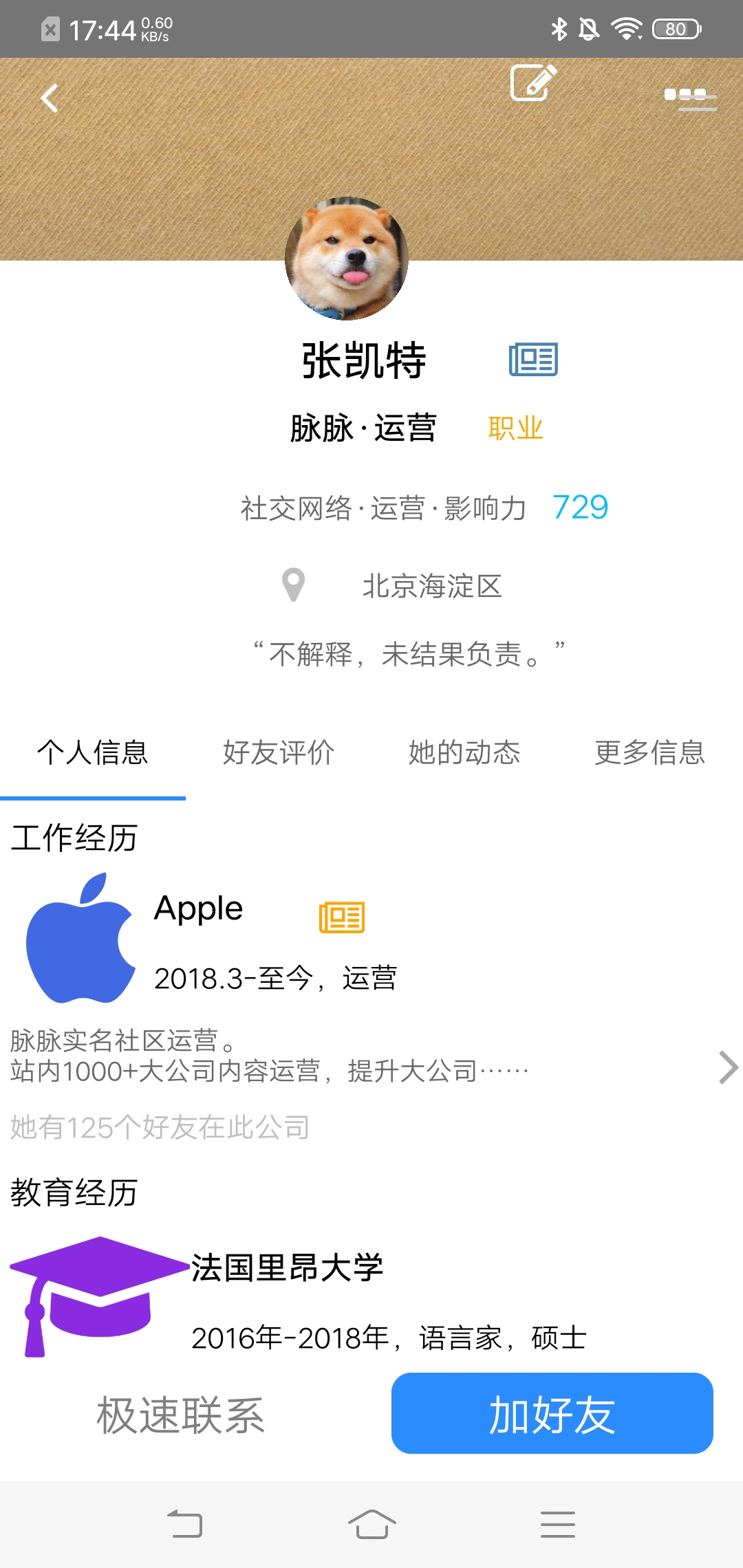Switch to 更多信息 tab
The width and height of the screenshot is (743, 1568).
pyautogui.click(x=650, y=752)
